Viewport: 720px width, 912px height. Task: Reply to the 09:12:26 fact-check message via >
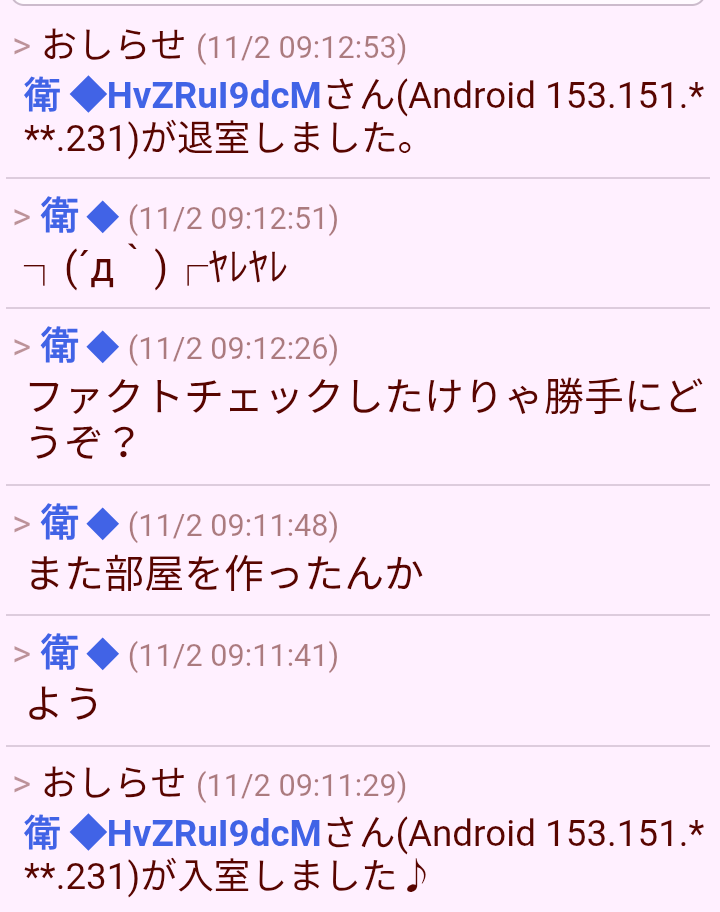(22, 347)
